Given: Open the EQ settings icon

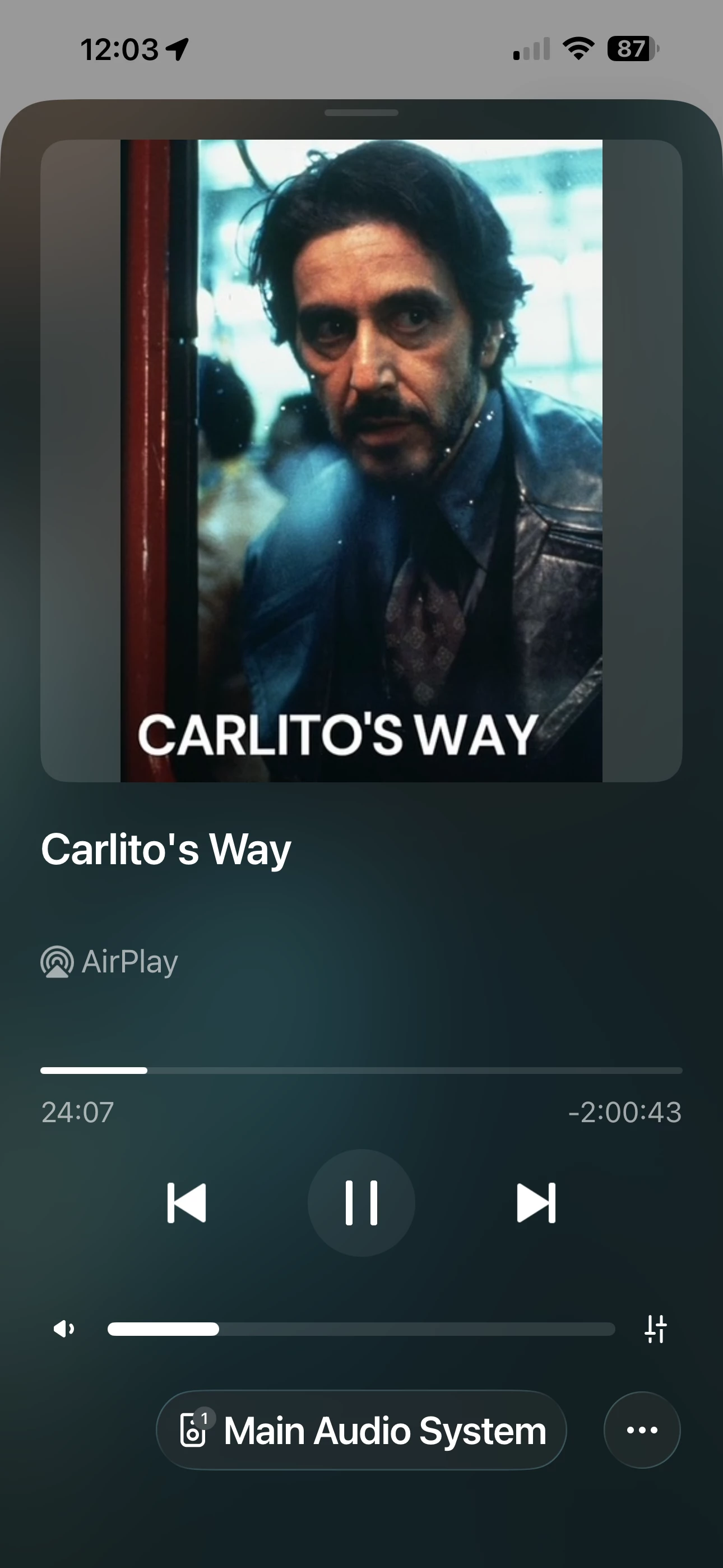Looking at the screenshot, I should tap(655, 1329).
